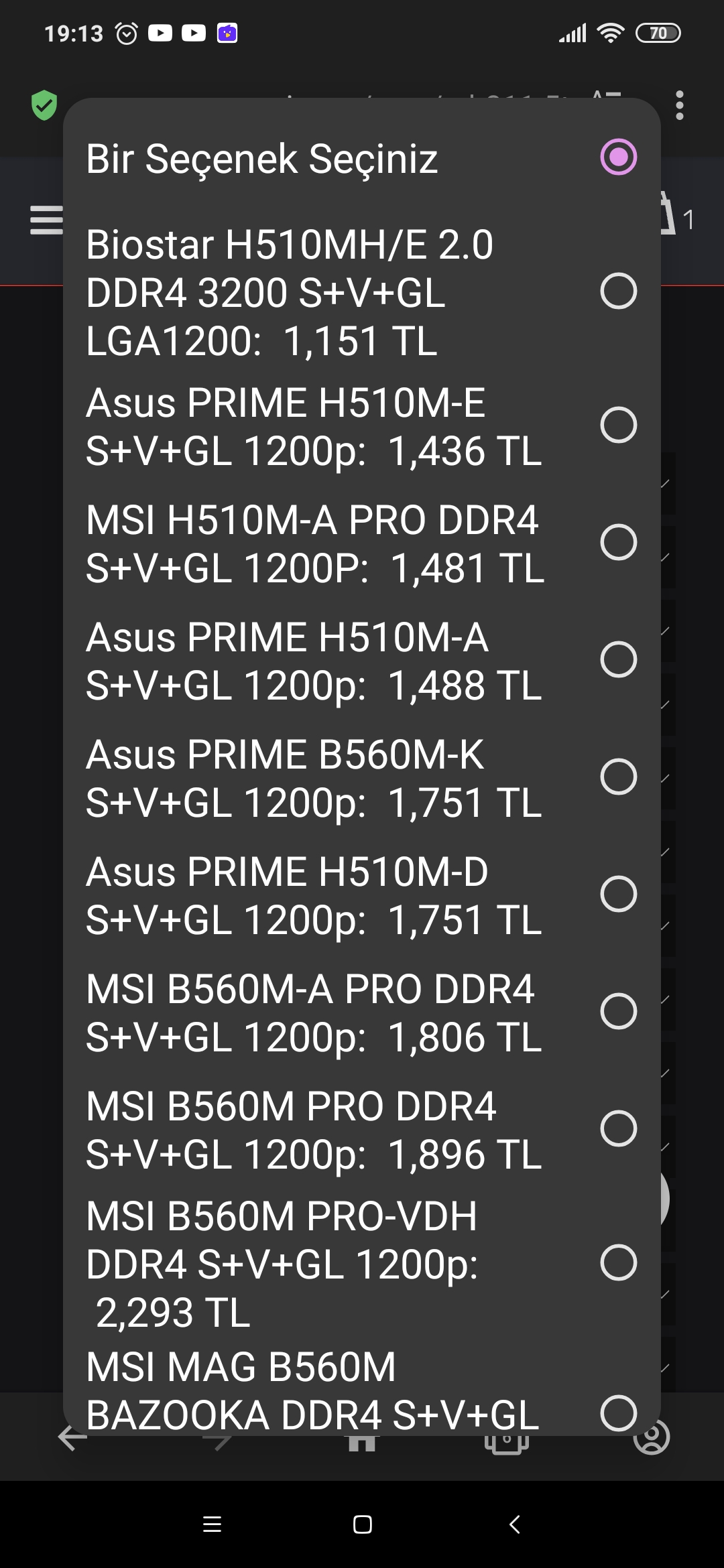This screenshot has width=724, height=1568.
Task: Pick MSI B560M PRO-VDH DDR4 option
Action: point(362,1264)
